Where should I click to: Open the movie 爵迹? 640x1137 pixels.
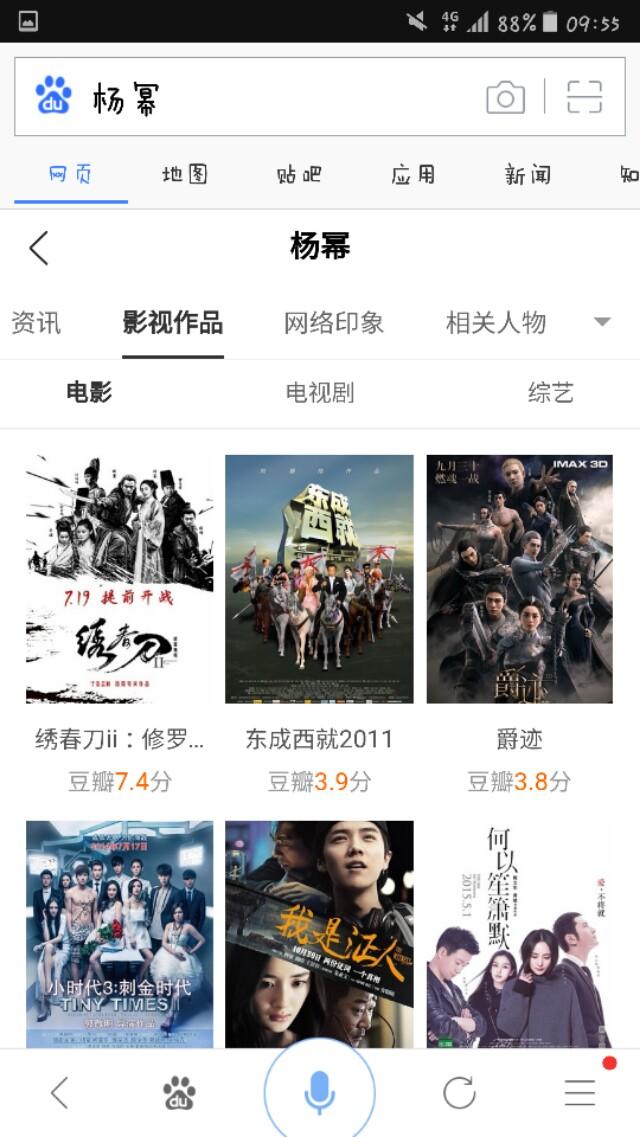point(519,579)
